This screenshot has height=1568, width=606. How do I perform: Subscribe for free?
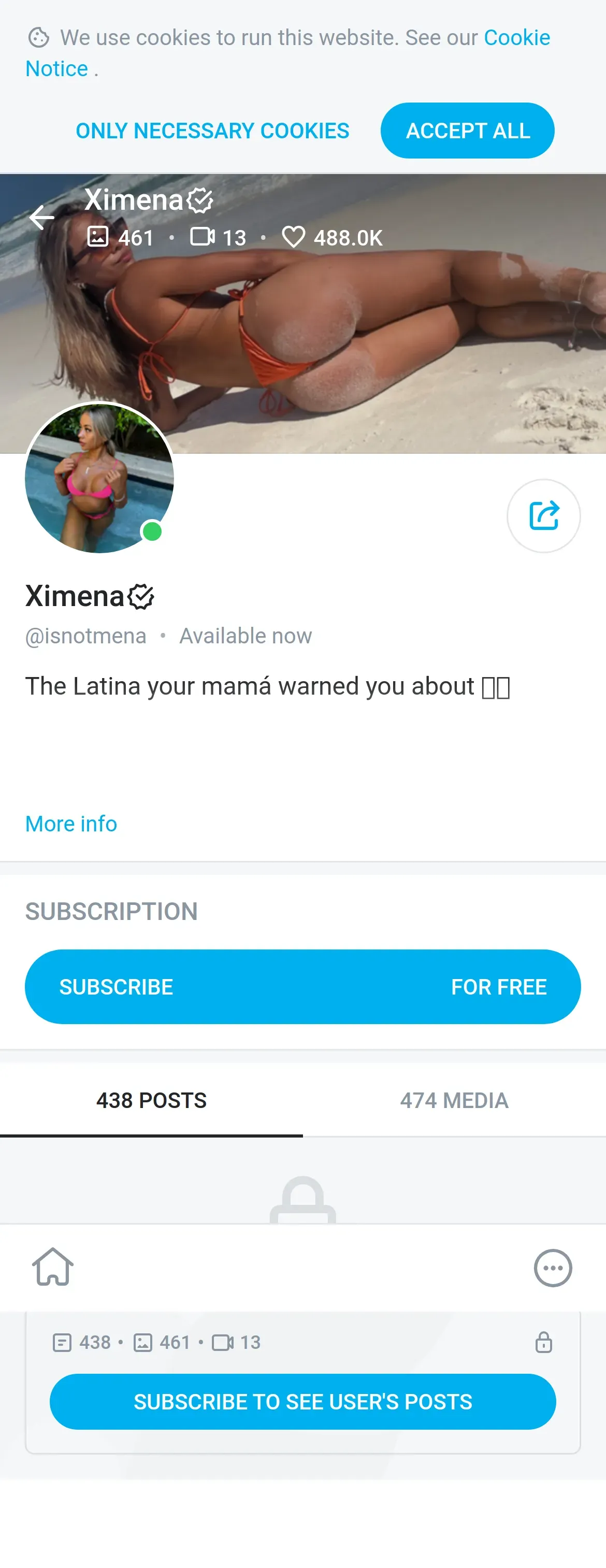point(302,987)
